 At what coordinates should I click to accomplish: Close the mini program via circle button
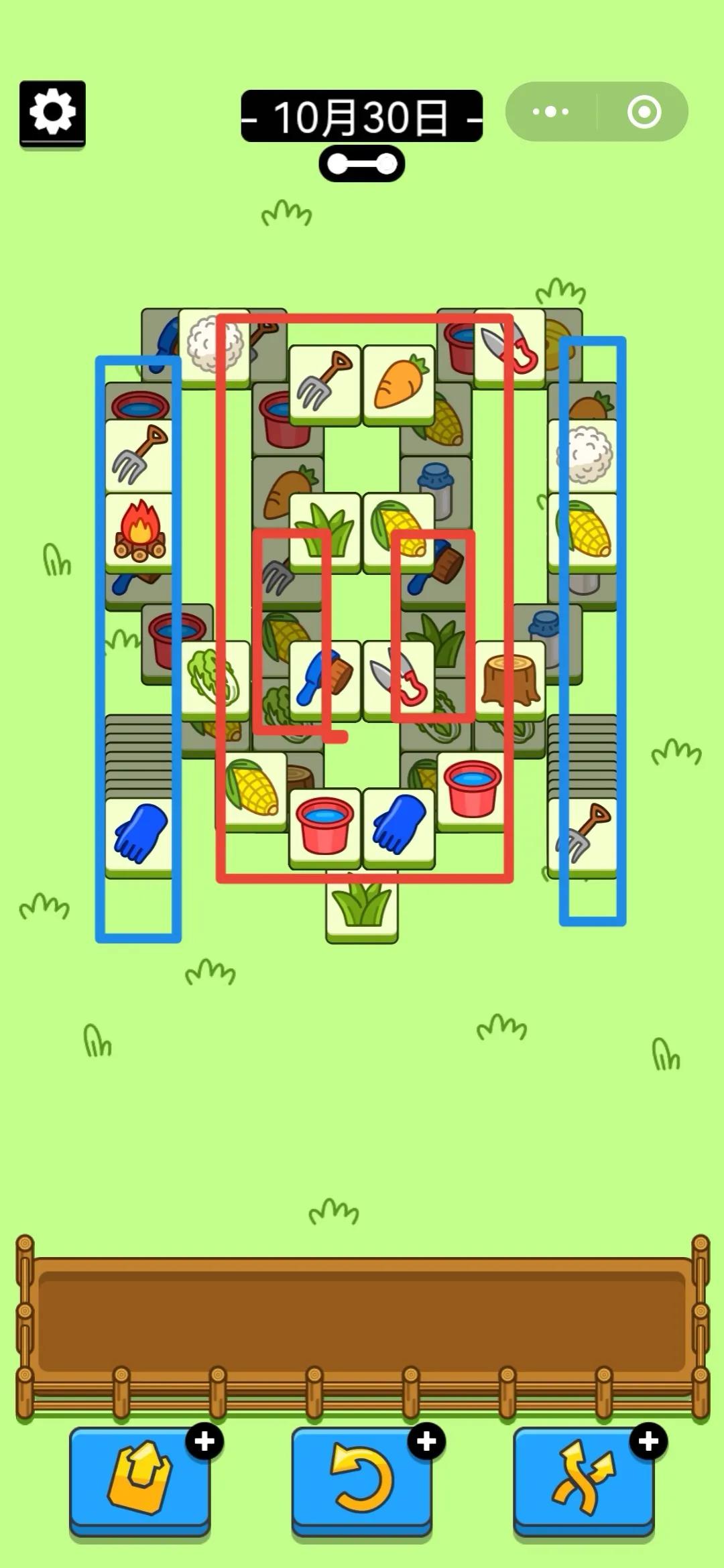644,111
